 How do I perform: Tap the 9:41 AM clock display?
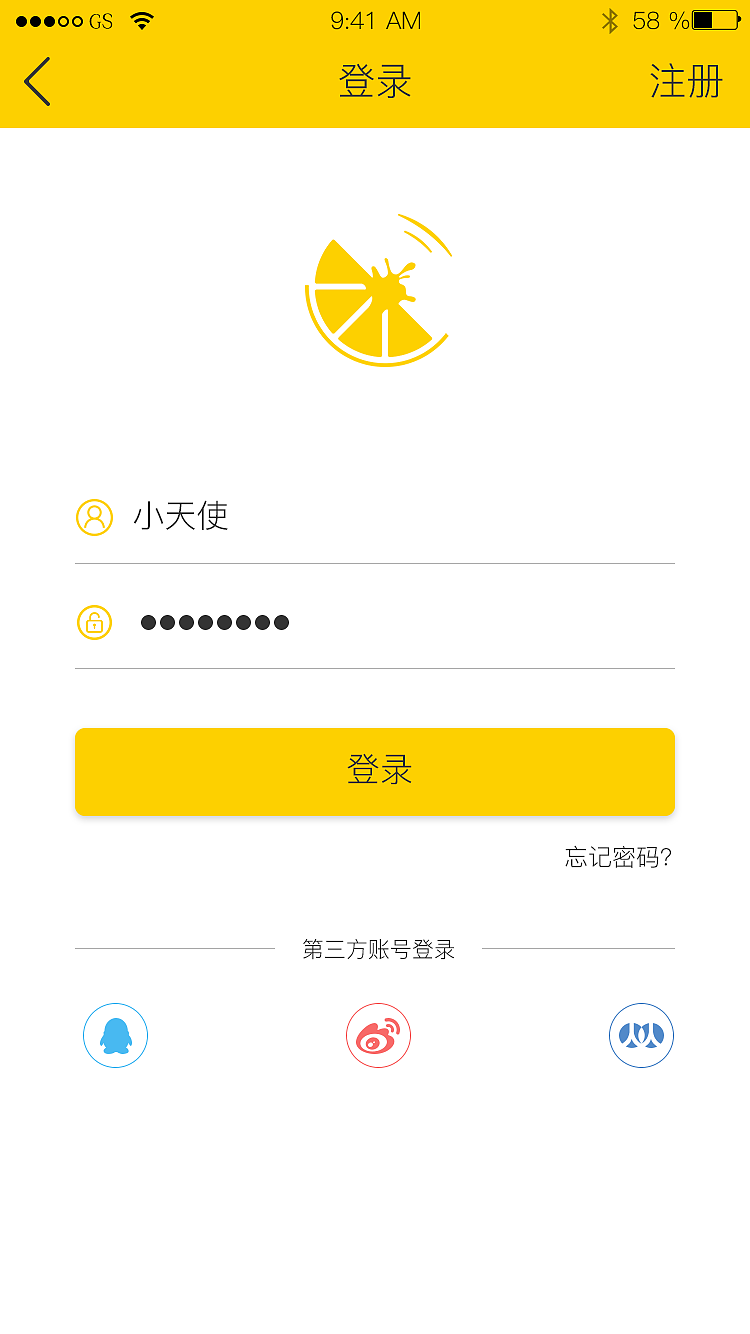375,18
